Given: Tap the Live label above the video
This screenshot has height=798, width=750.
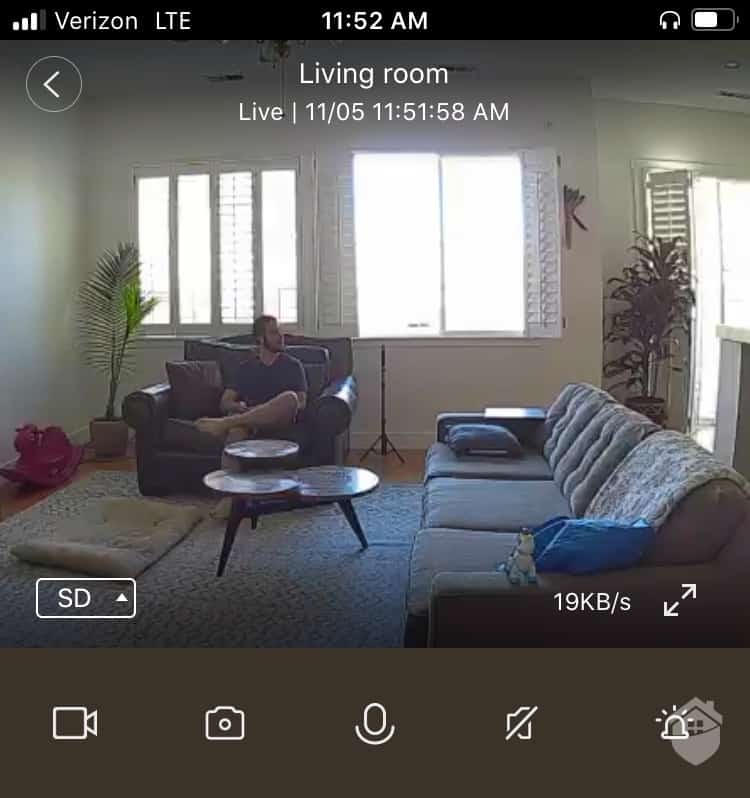Looking at the screenshot, I should coord(262,112).
